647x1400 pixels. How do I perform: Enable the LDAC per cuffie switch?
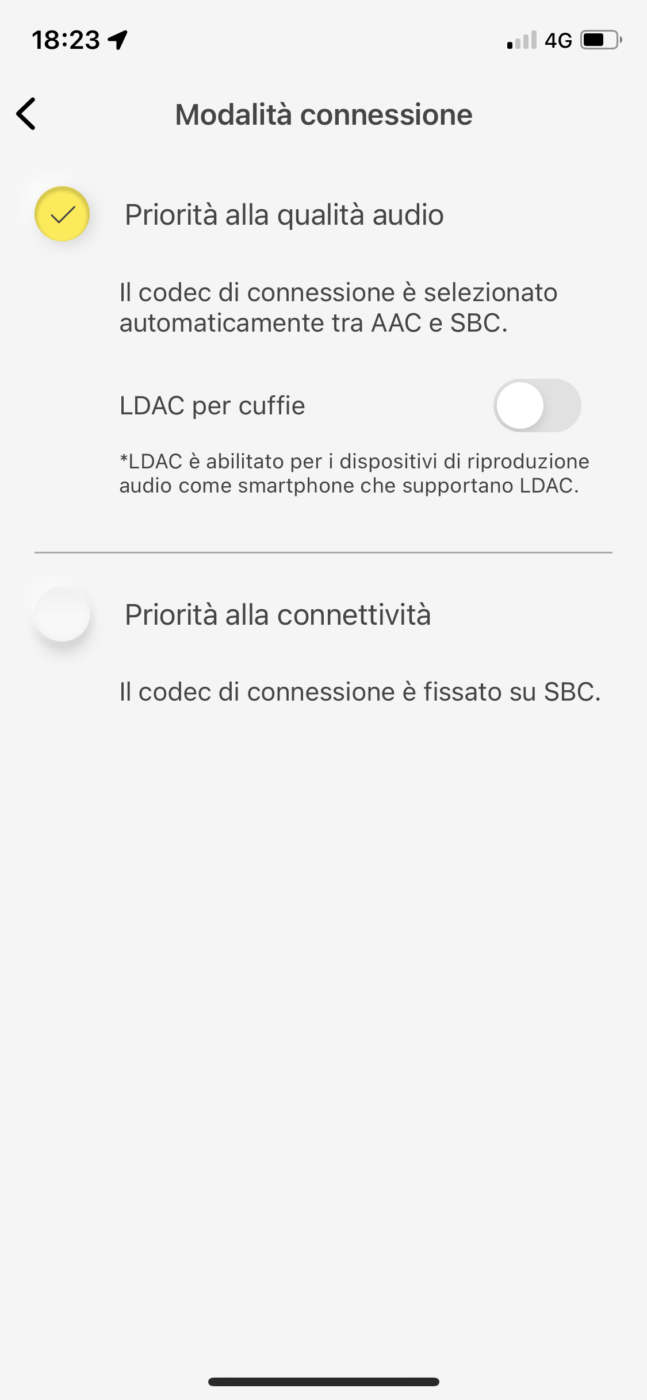pos(537,406)
